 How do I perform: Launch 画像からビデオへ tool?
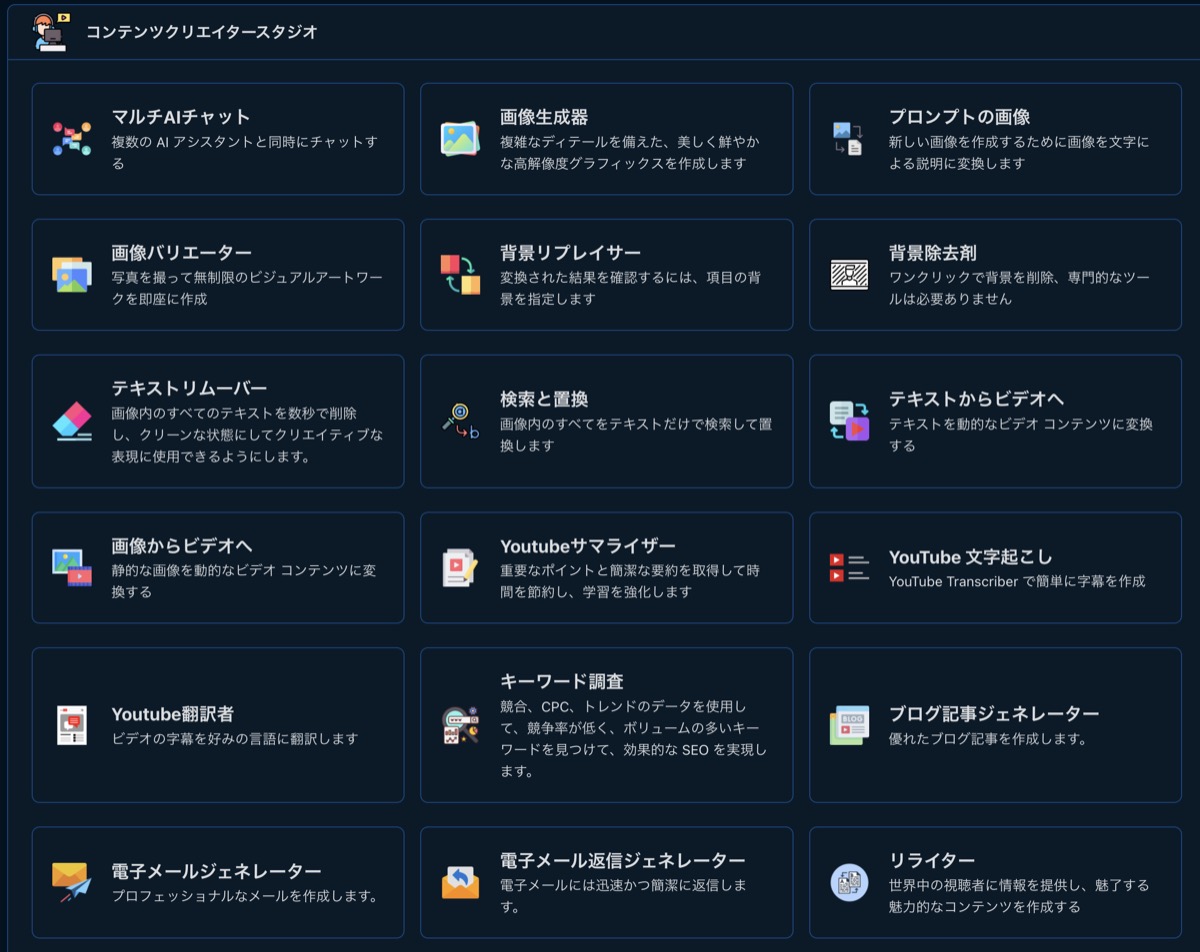click(x=218, y=567)
